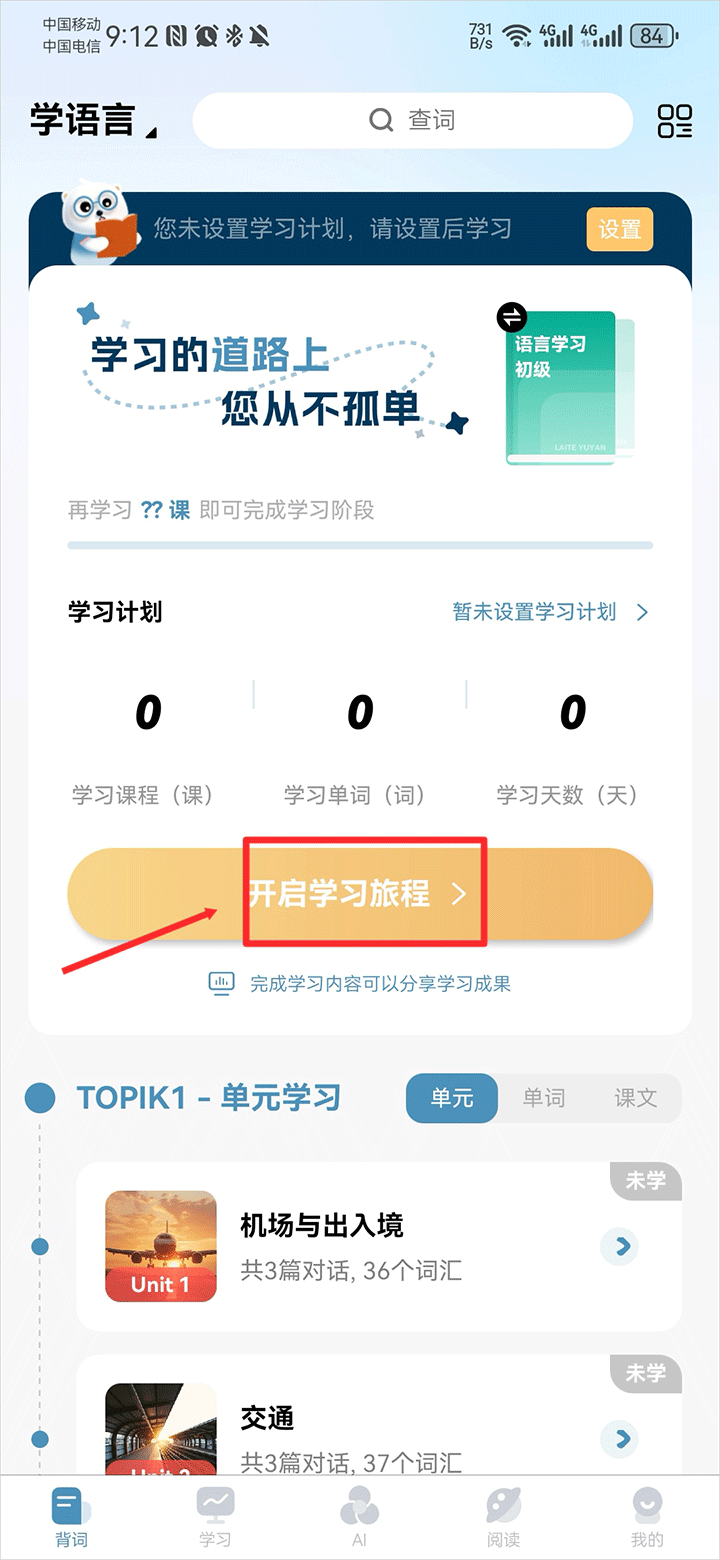Image resolution: width=720 pixels, height=1560 pixels.
Task: Open Unit 1 机场与出入境
Action: click(378, 1246)
